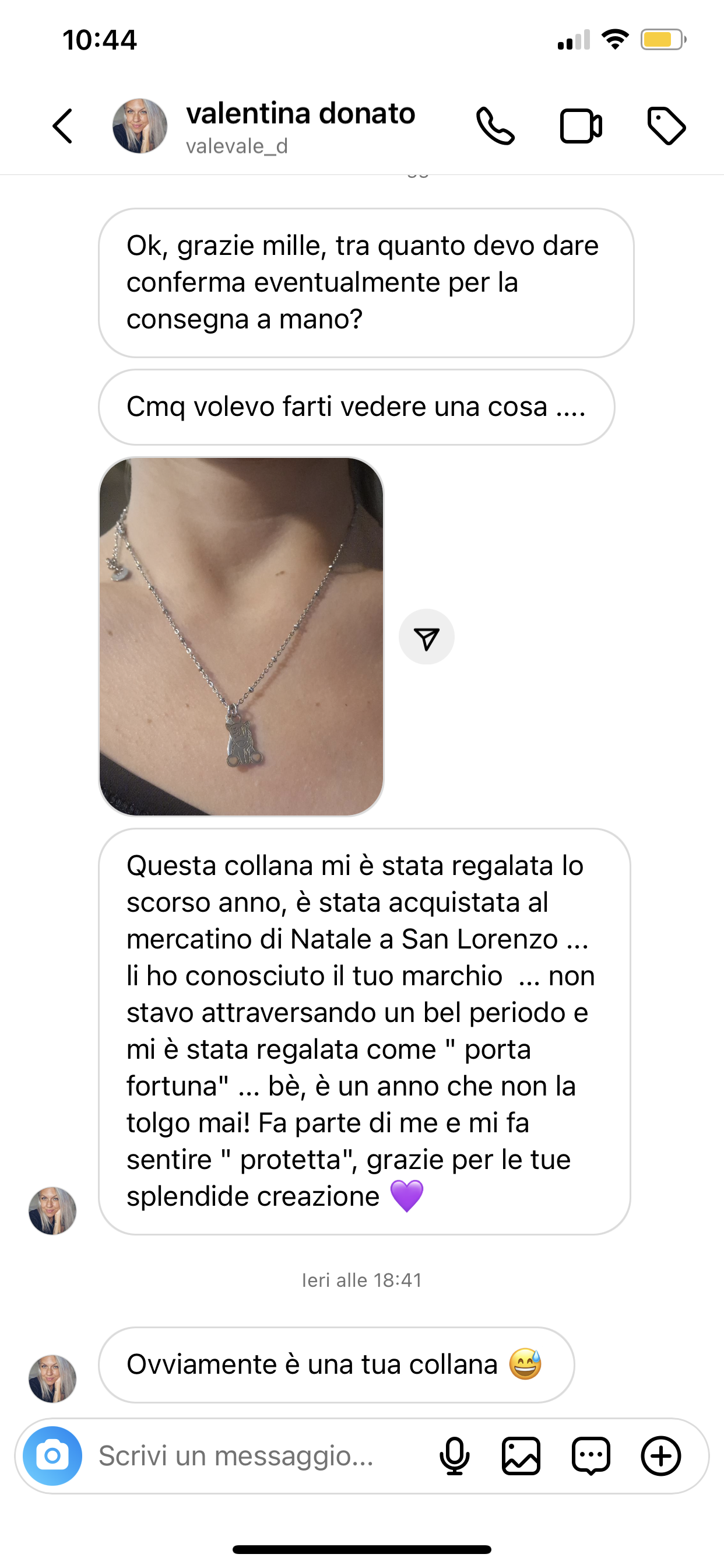
Task: Tap the 'Scrivi un messaggio...' field
Action: pyautogui.click(x=255, y=1456)
